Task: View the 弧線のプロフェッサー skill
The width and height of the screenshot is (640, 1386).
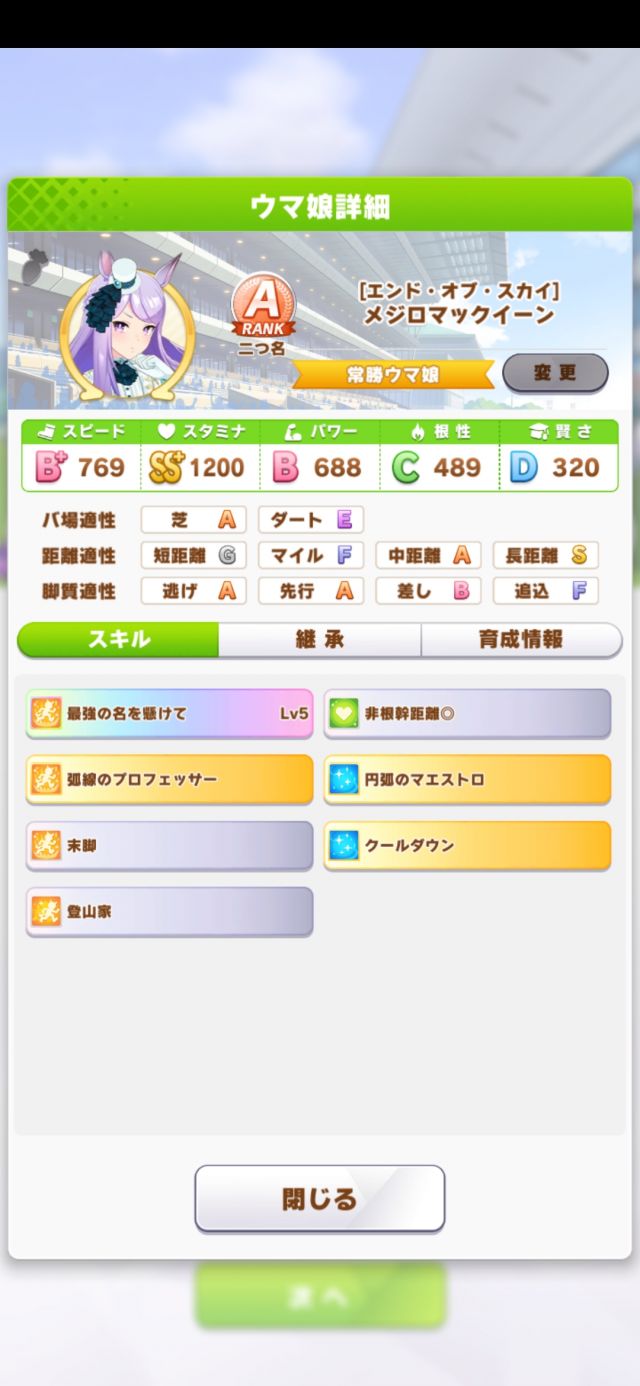Action: 169,779
